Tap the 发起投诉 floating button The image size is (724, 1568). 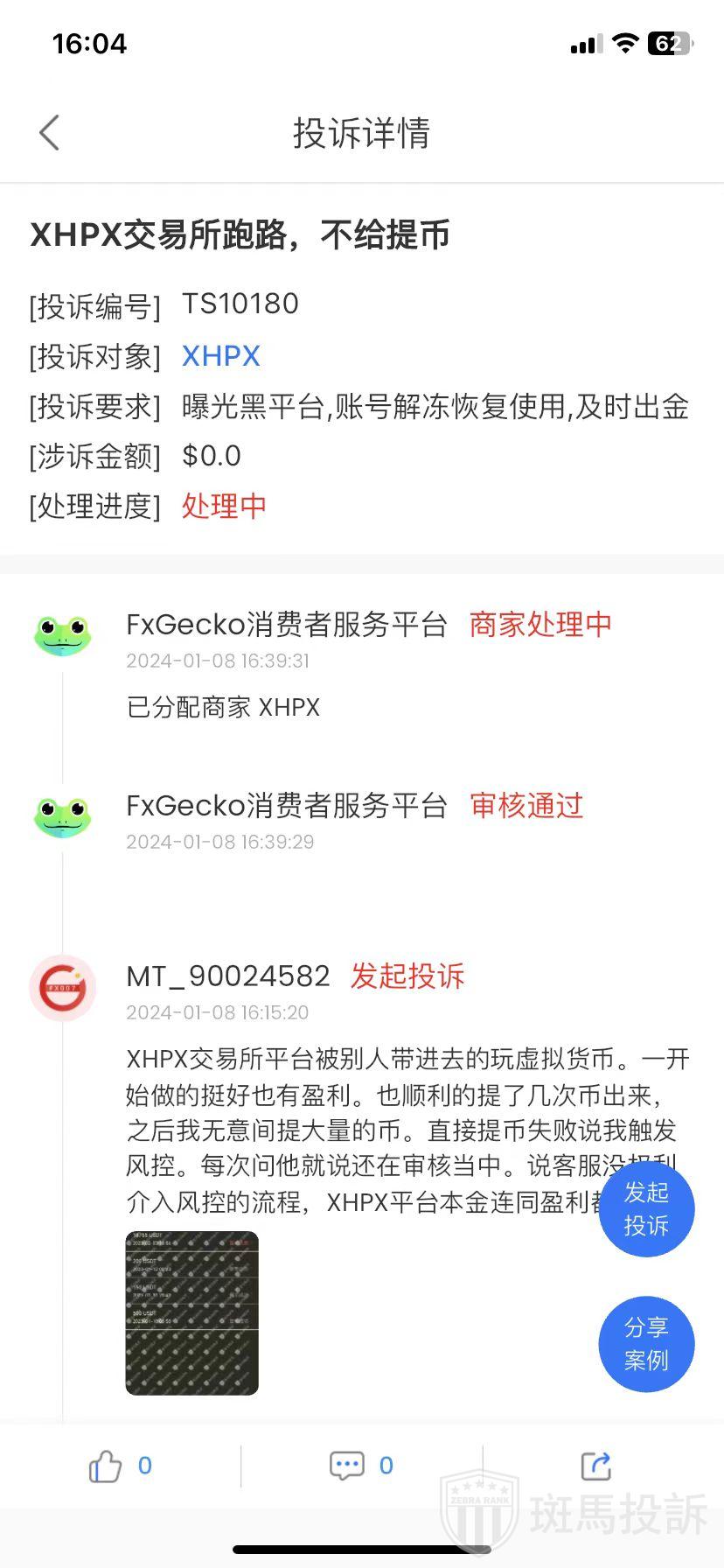pos(646,1208)
